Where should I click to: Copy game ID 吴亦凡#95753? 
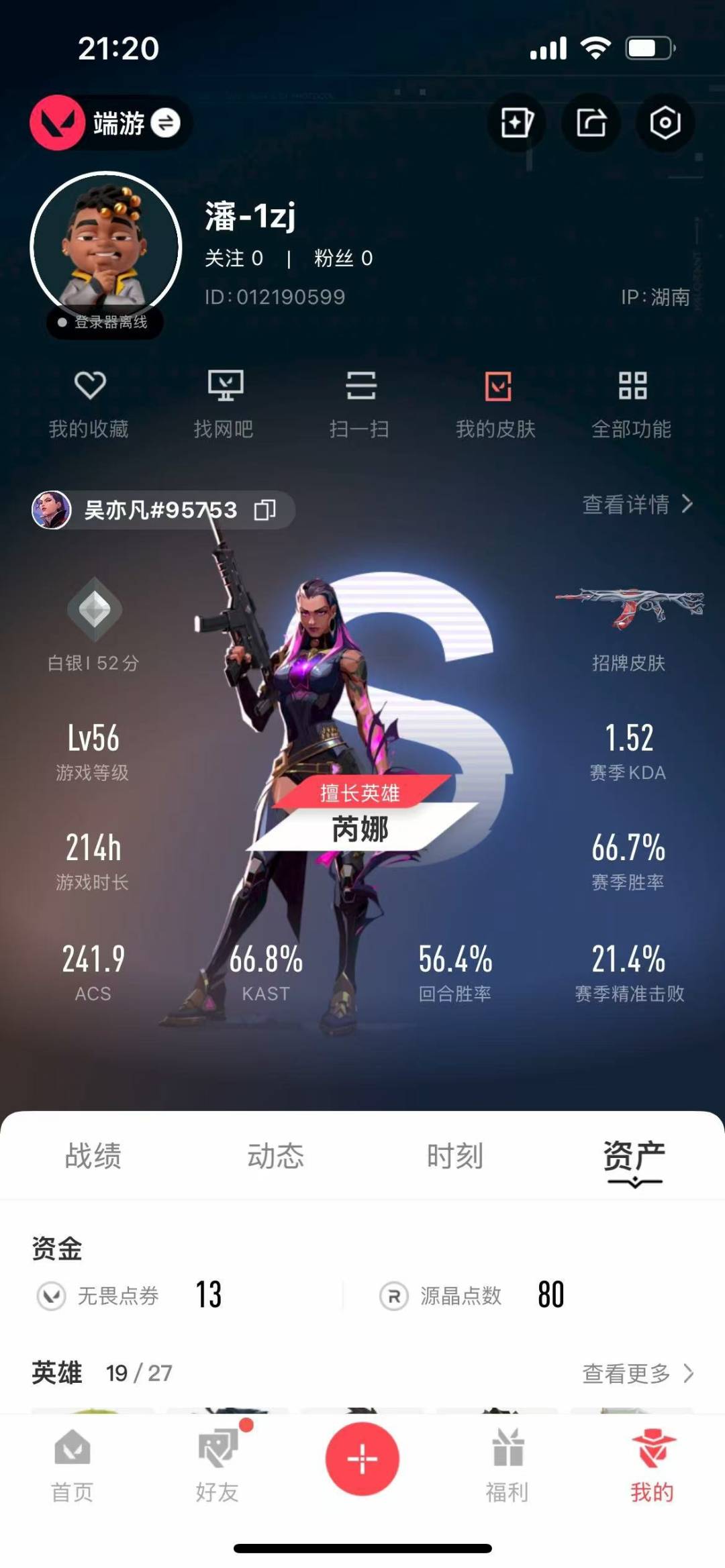pos(265,511)
